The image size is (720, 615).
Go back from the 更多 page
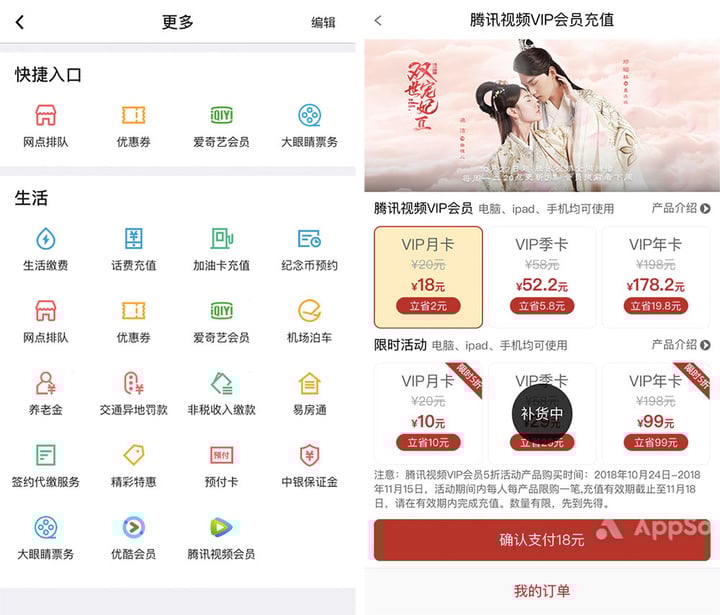(20, 22)
